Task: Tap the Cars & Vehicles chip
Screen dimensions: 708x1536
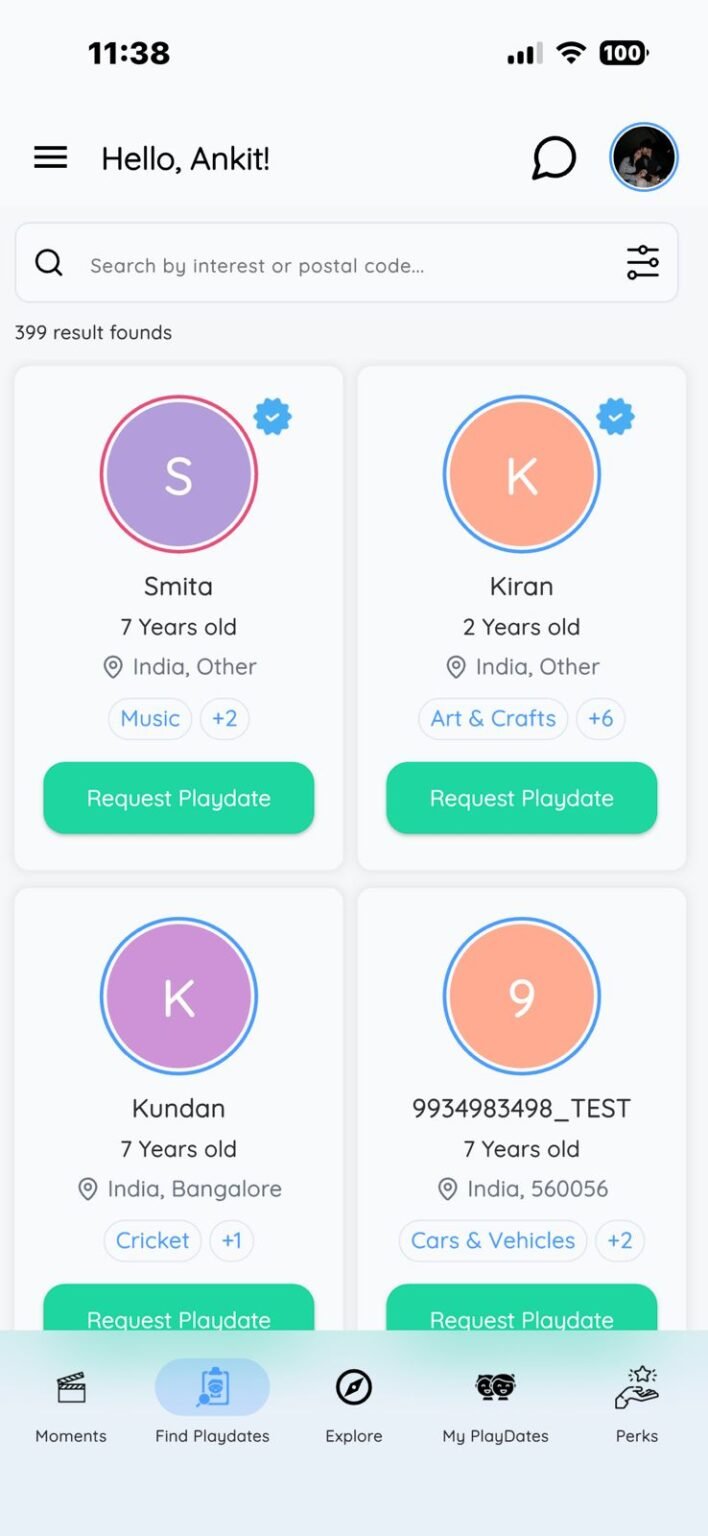Action: pyautogui.click(x=493, y=1240)
